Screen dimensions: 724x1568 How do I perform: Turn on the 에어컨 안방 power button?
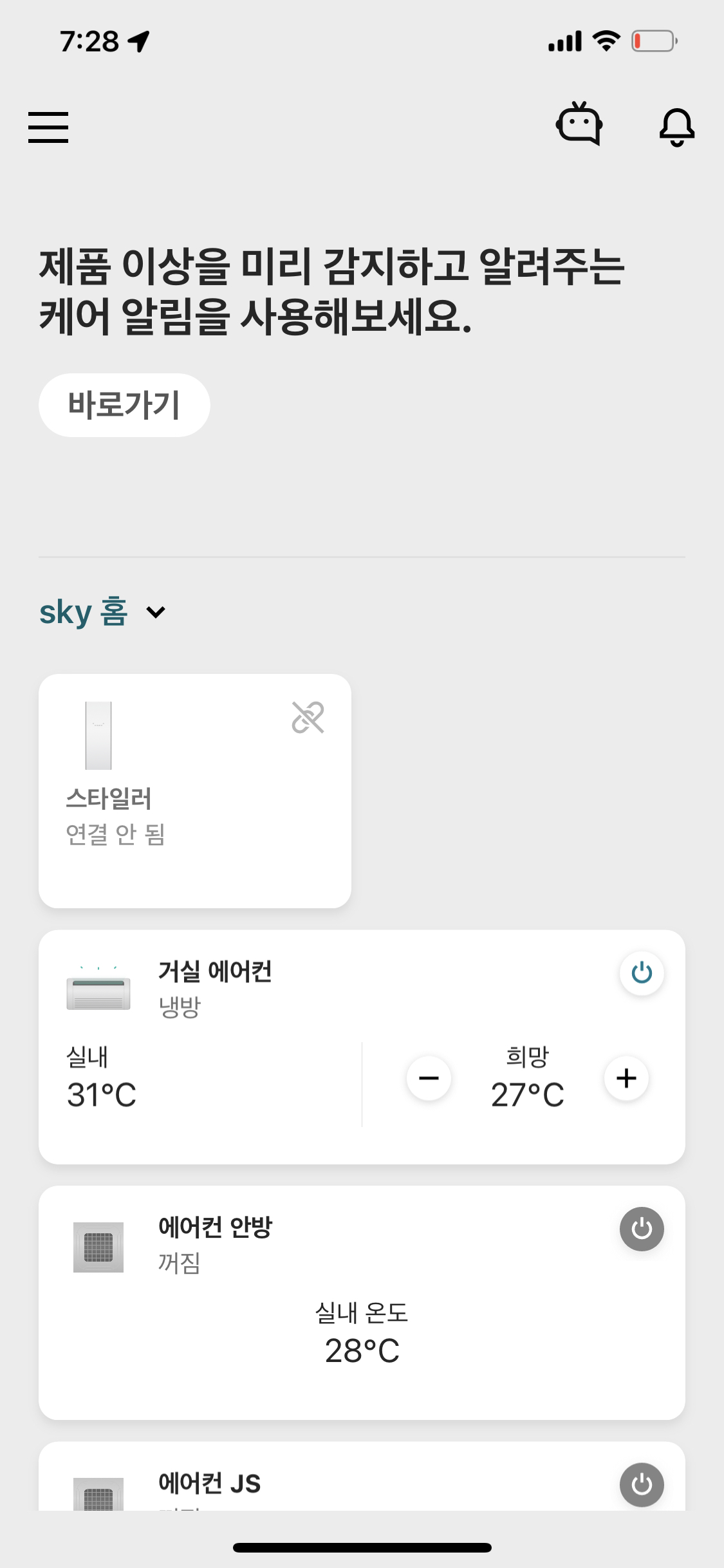pyautogui.click(x=642, y=1229)
